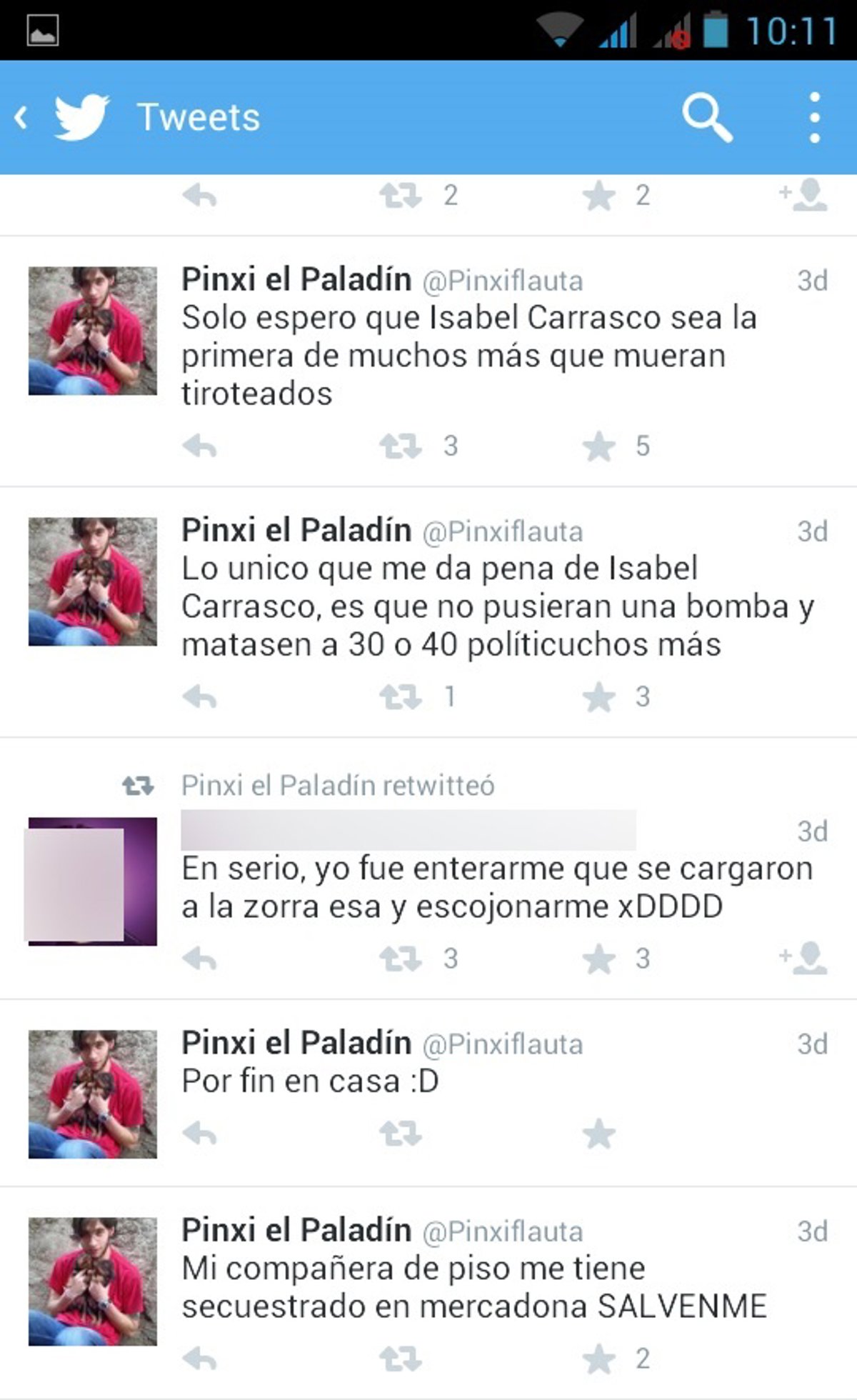857x1400 pixels.
Task: Open the three-dot overflow menu
Action: click(x=814, y=118)
